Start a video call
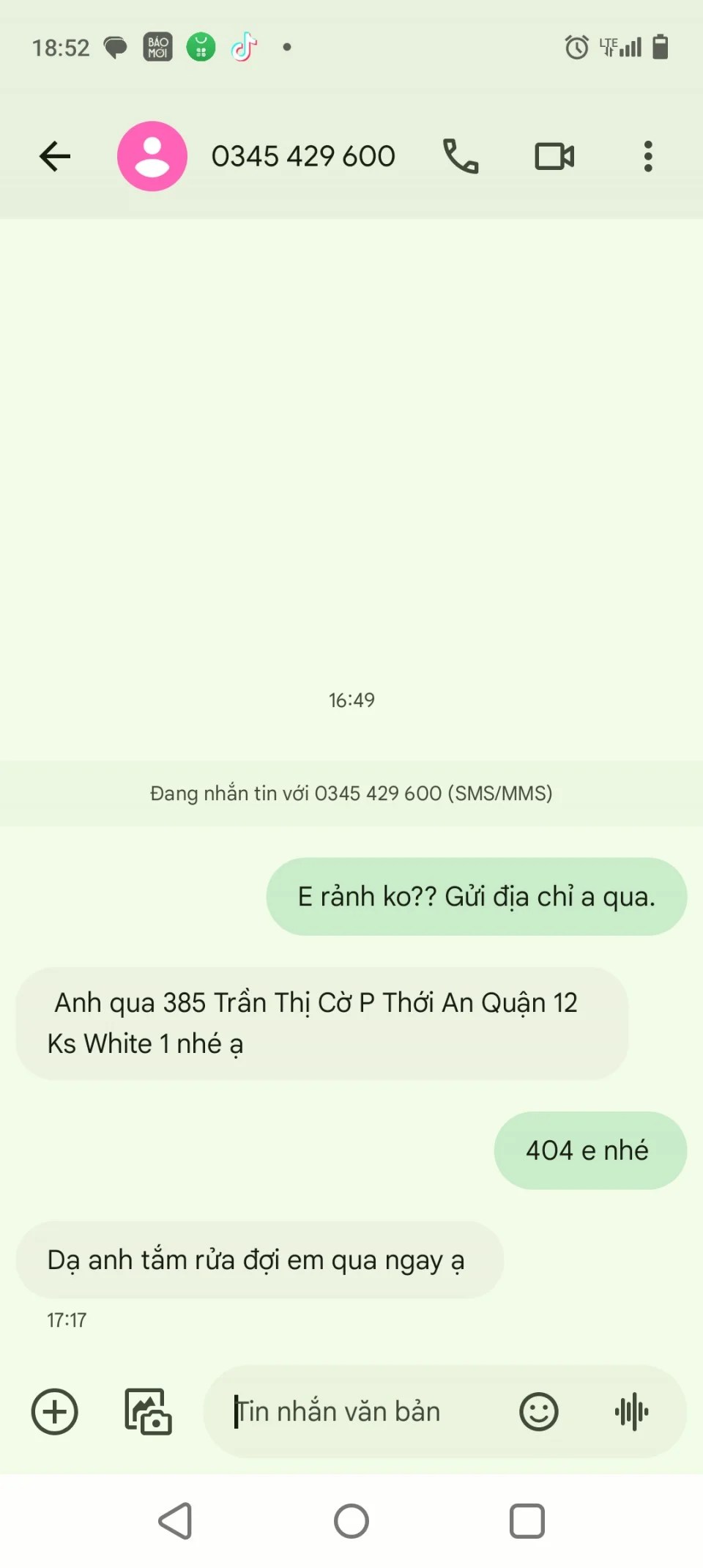Screen dimensions: 703x1568 554,156
